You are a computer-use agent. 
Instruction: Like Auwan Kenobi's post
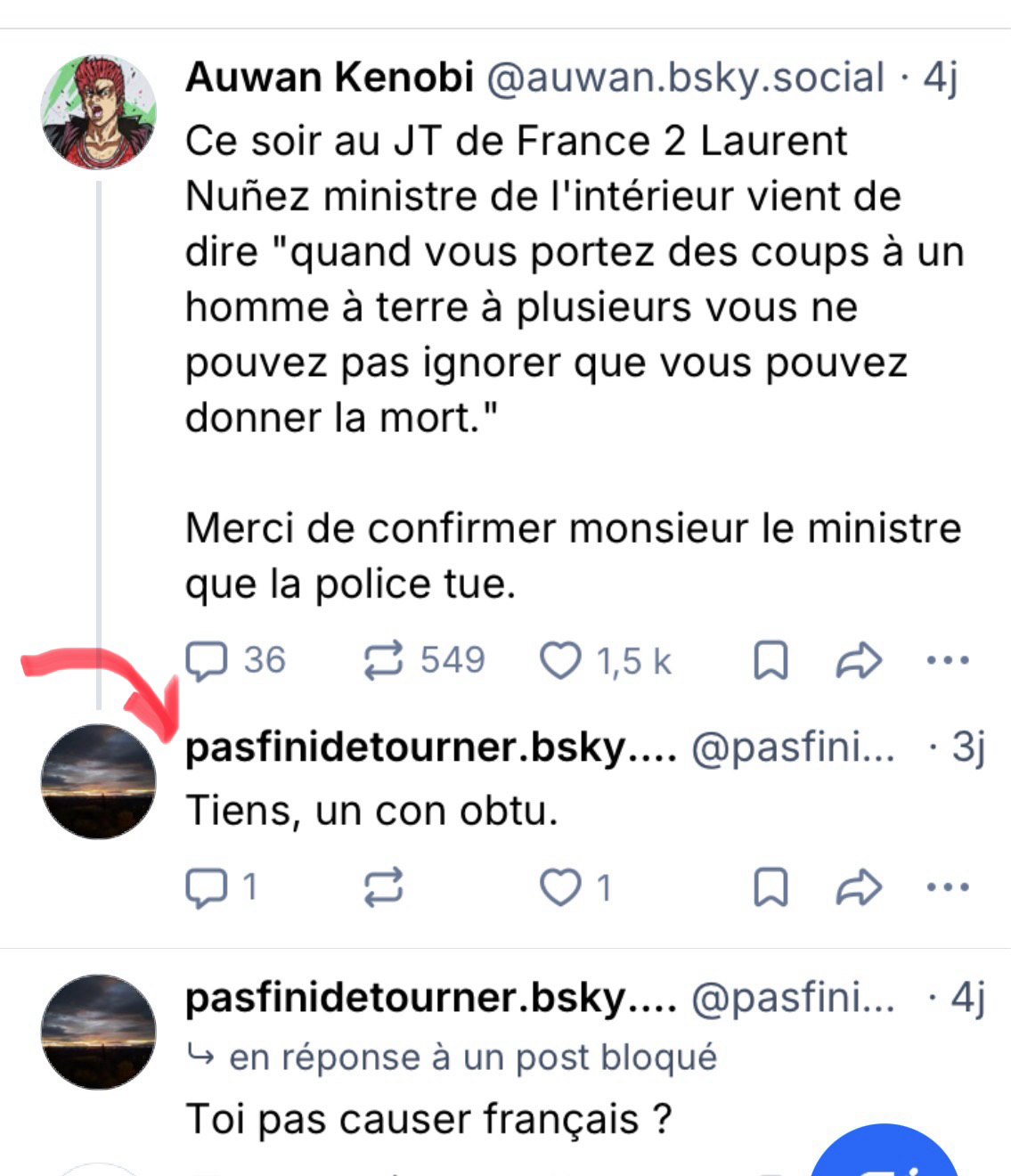(x=561, y=661)
